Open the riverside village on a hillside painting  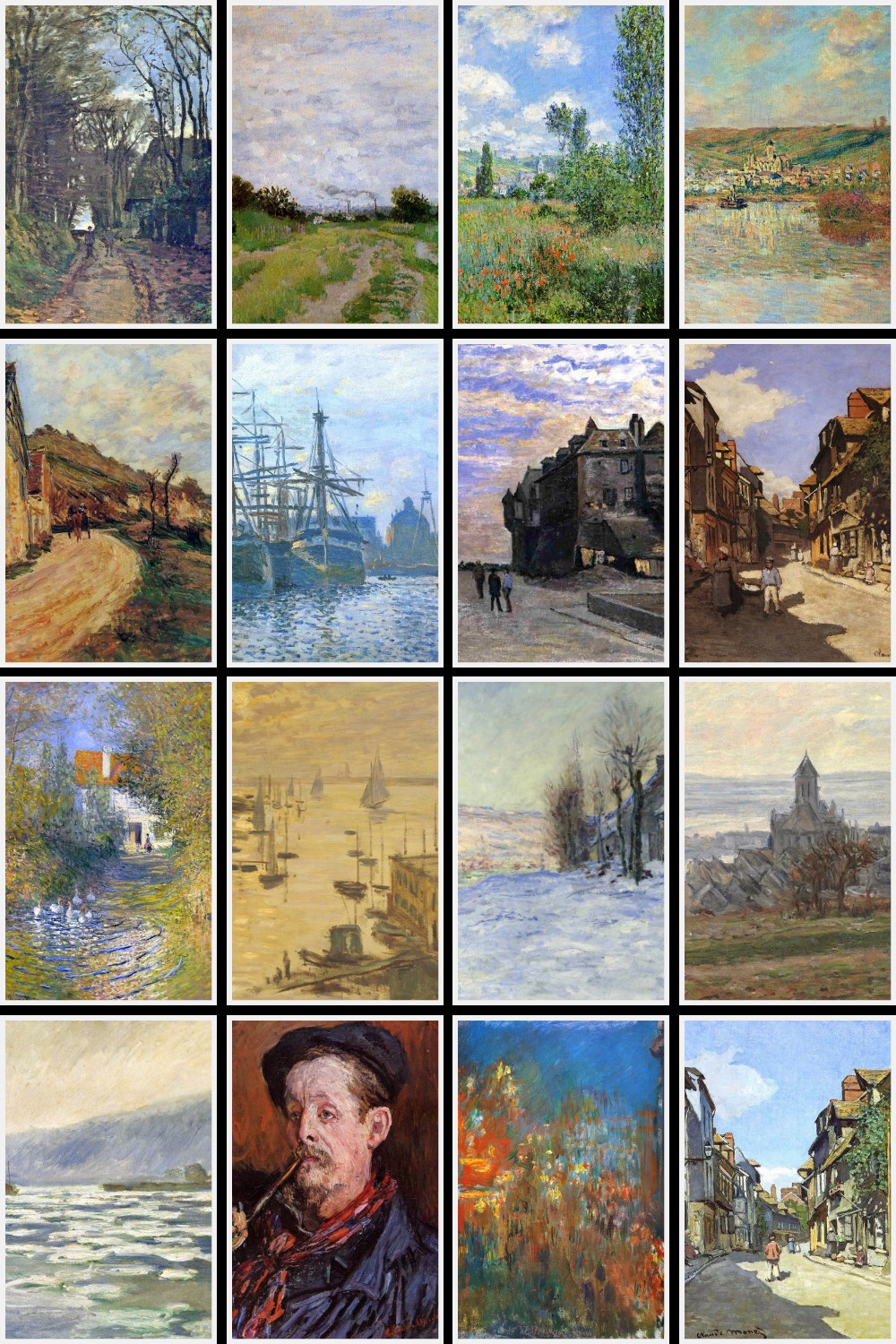point(788,164)
